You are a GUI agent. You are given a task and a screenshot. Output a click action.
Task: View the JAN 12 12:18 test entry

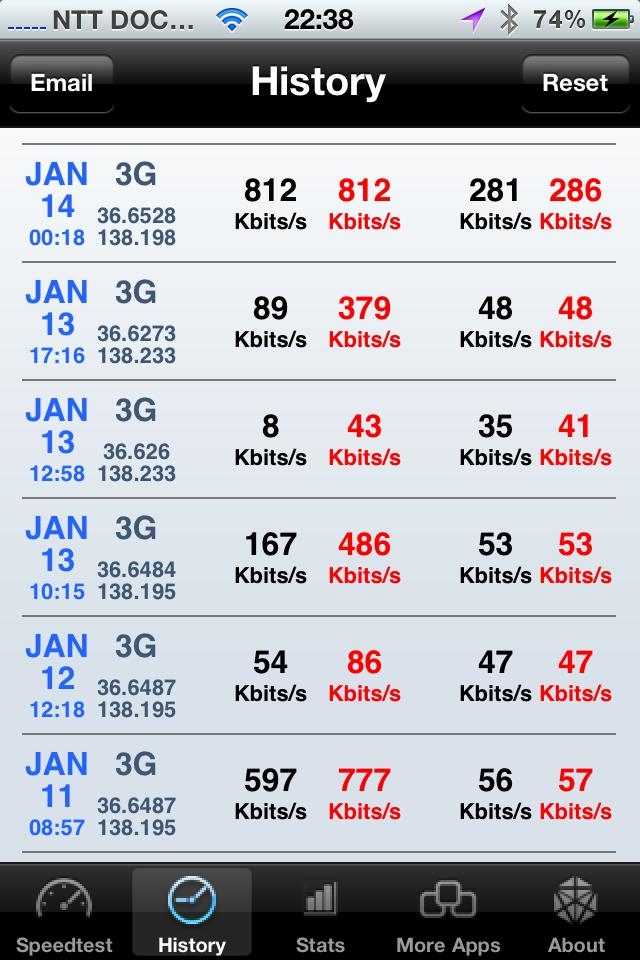click(x=320, y=676)
